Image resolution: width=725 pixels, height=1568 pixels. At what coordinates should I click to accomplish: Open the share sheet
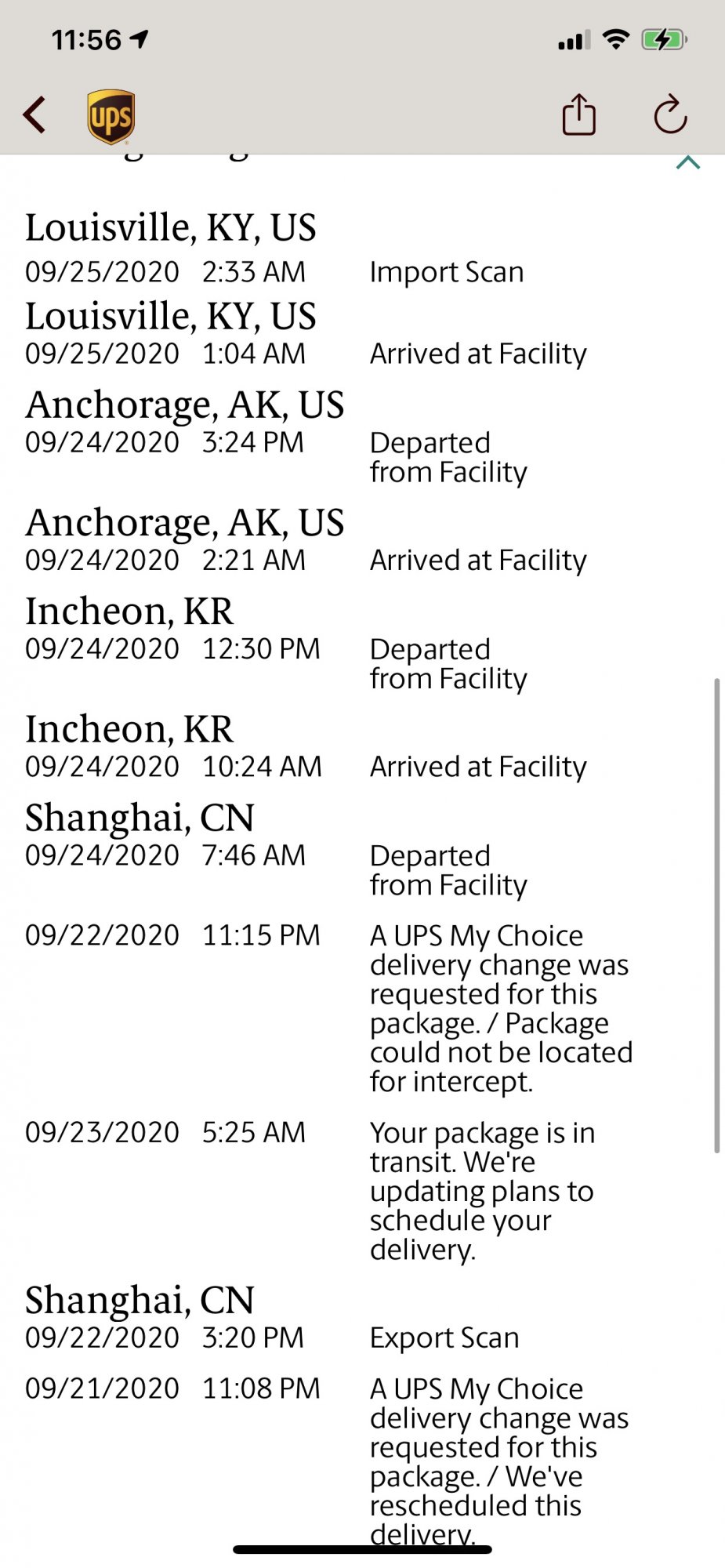click(x=579, y=114)
